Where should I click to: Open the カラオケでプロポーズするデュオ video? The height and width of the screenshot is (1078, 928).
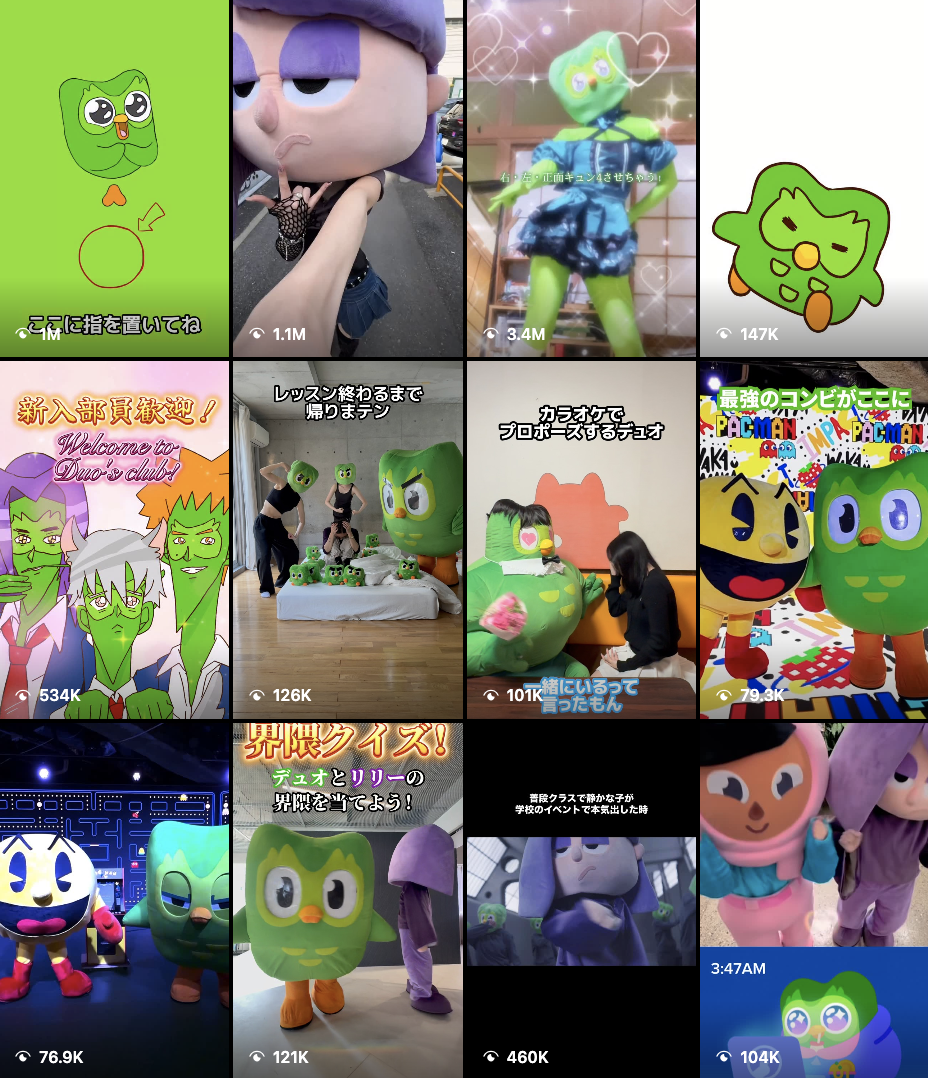pyautogui.click(x=581, y=540)
